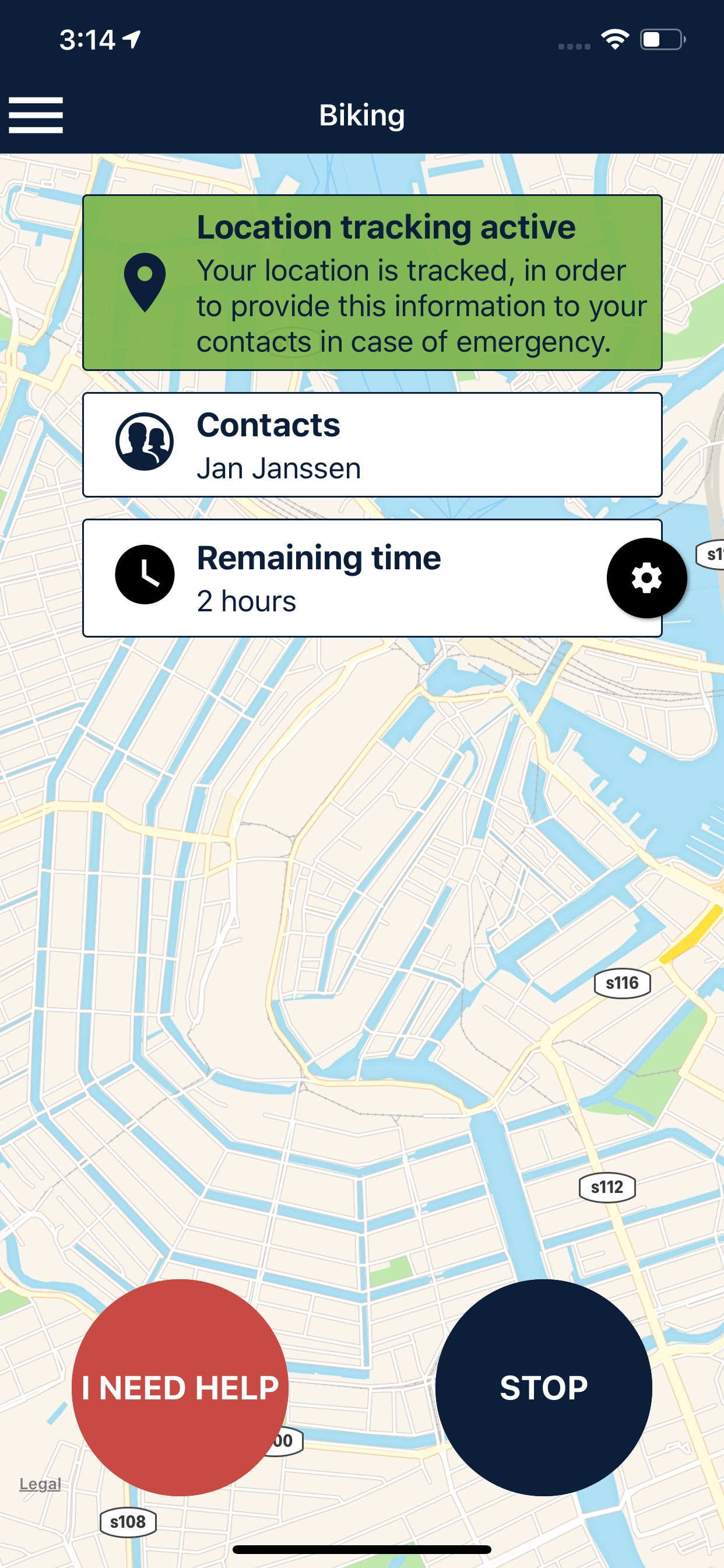Open the Legal link on the map
This screenshot has width=724, height=1568.
coord(40,1484)
